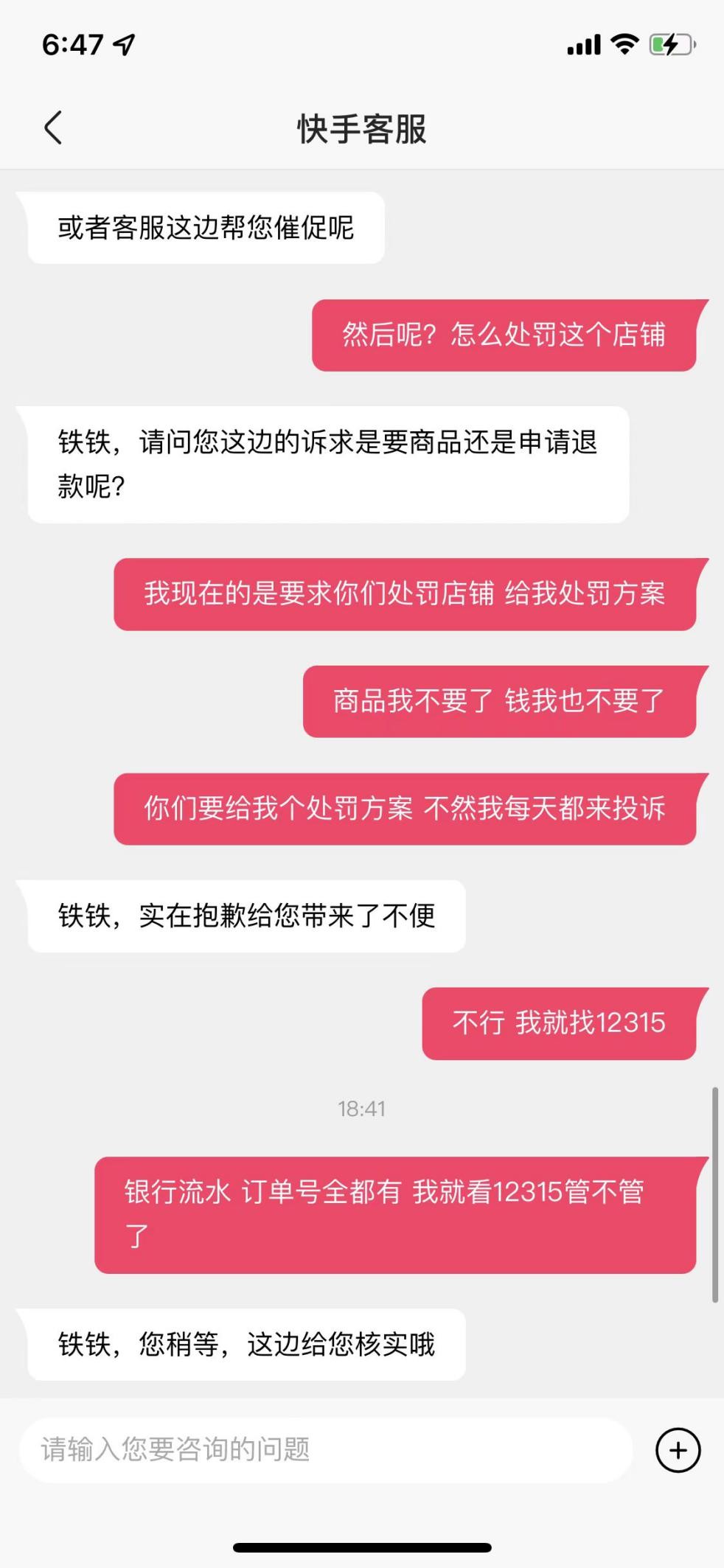724x1568 pixels.
Task: Select the 18:41 timestamp divider
Action: click(362, 1107)
